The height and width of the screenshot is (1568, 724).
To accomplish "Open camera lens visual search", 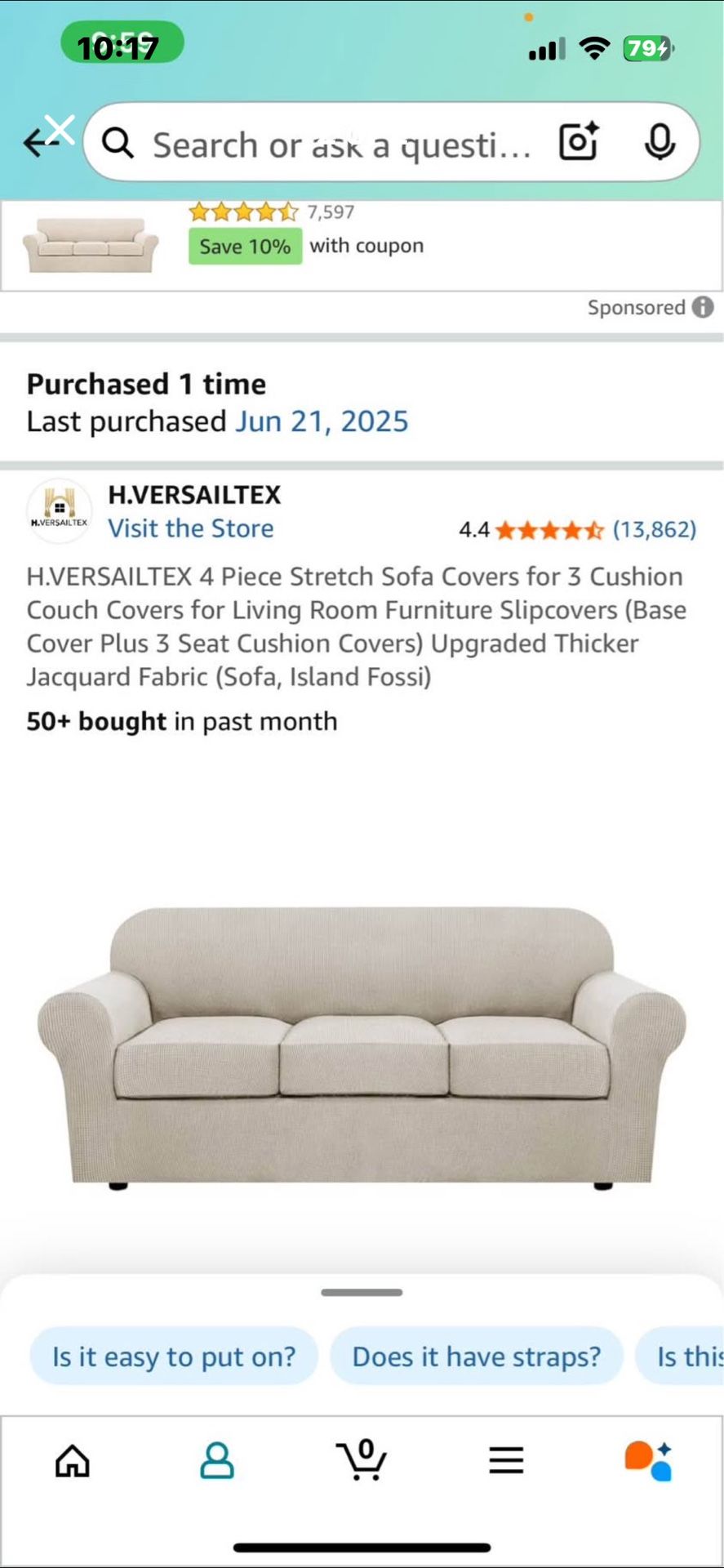I will tap(579, 143).
